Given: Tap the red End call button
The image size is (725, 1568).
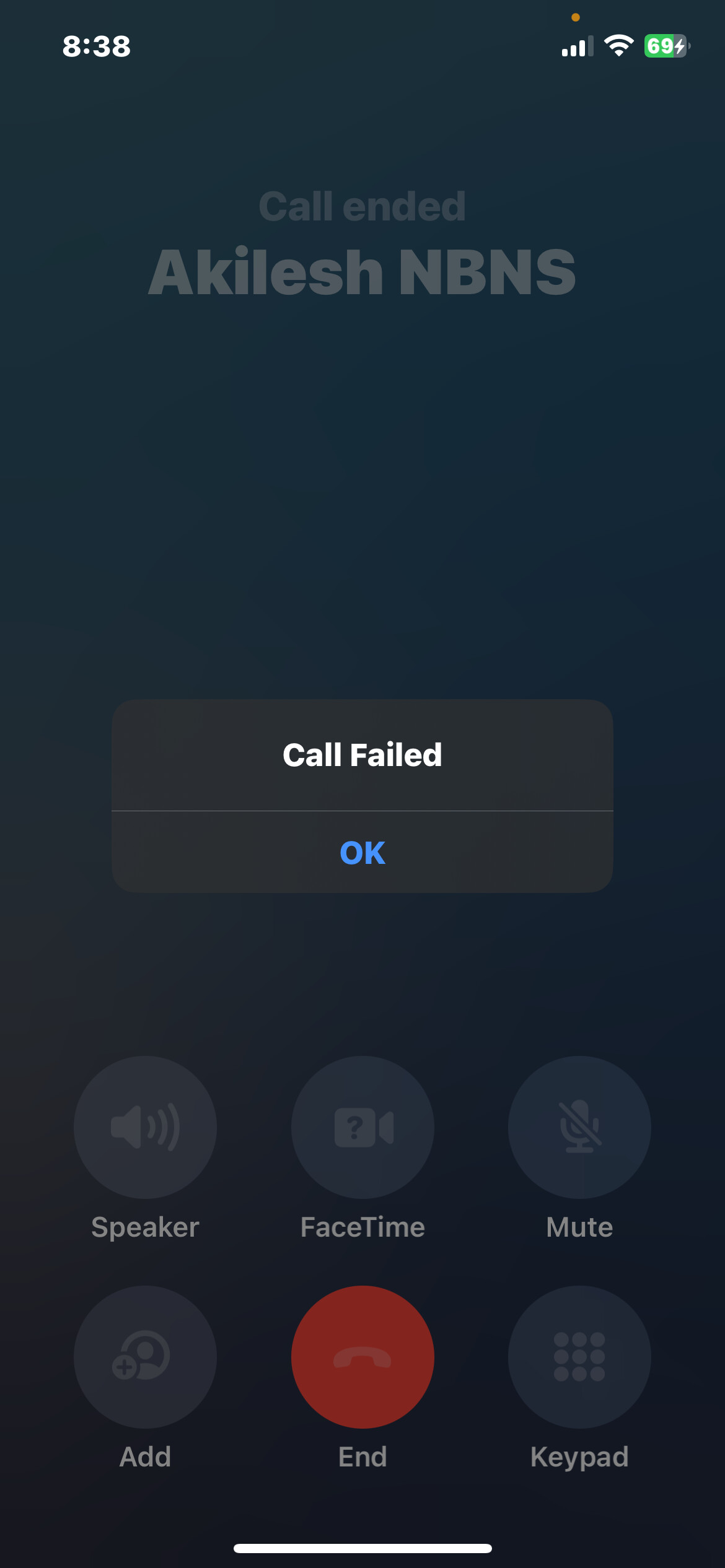Looking at the screenshot, I should click(362, 1356).
